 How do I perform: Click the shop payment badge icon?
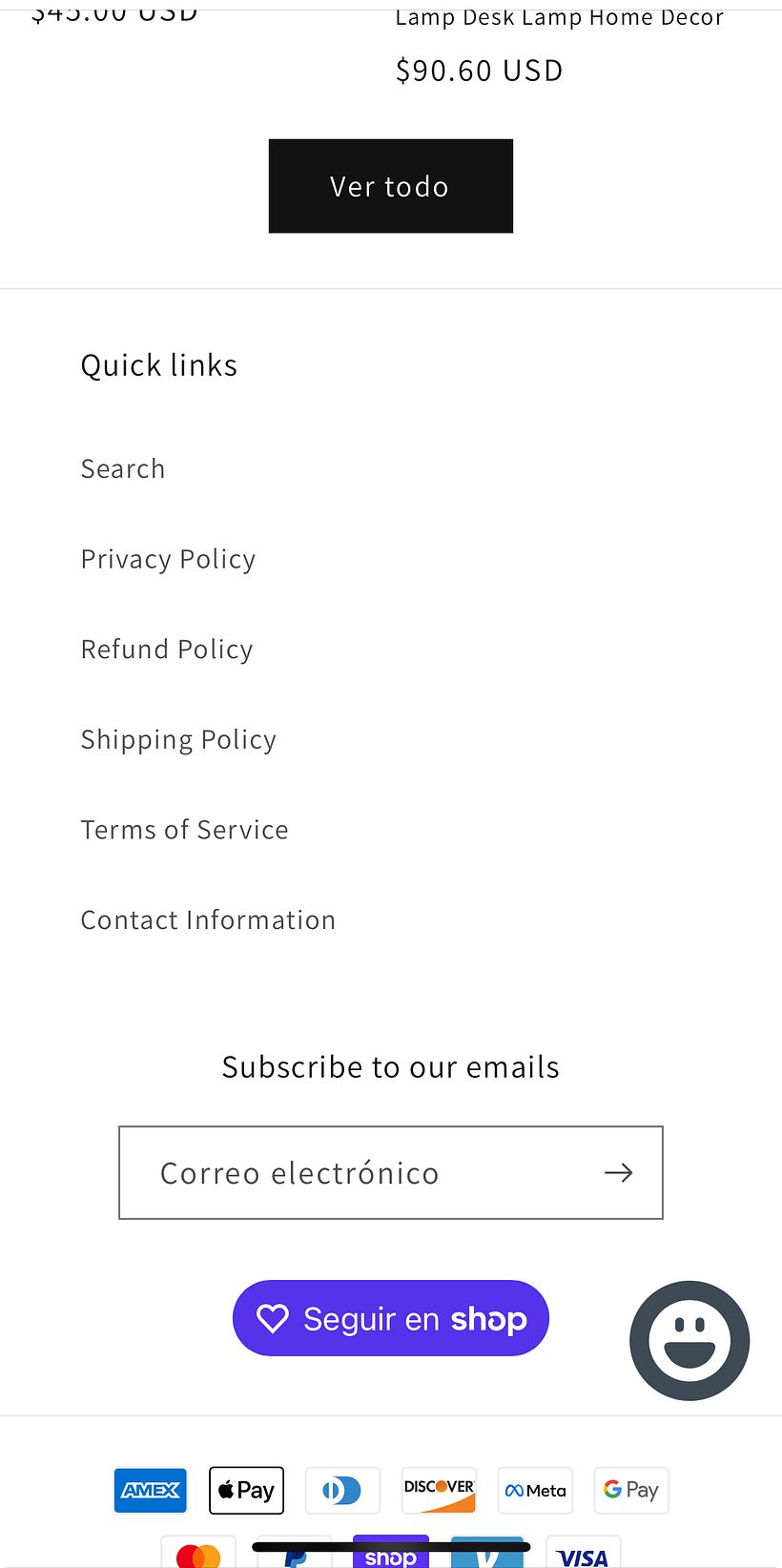pos(391,1557)
